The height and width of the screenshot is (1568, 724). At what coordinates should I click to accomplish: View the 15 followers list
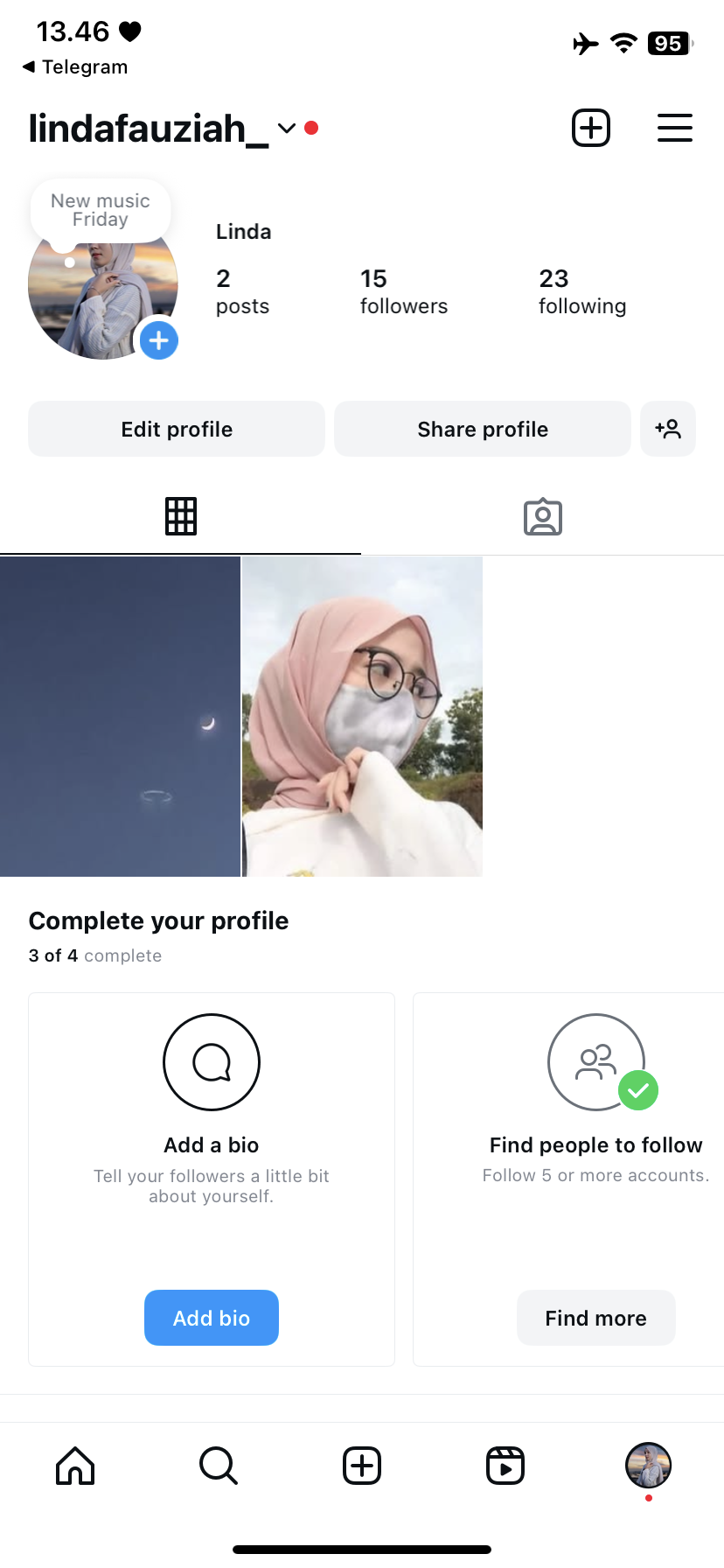(x=403, y=292)
